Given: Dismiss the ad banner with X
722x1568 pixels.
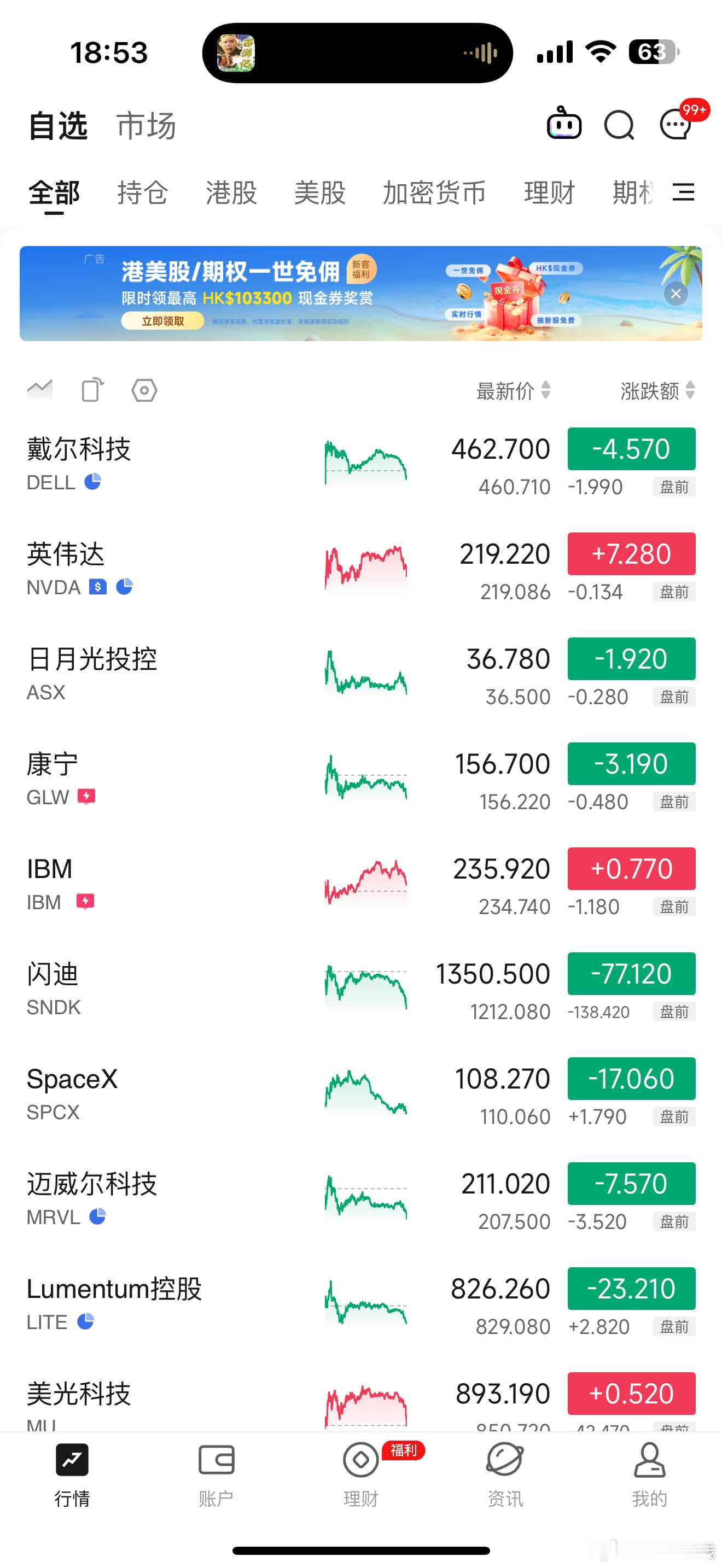Looking at the screenshot, I should [x=676, y=294].
